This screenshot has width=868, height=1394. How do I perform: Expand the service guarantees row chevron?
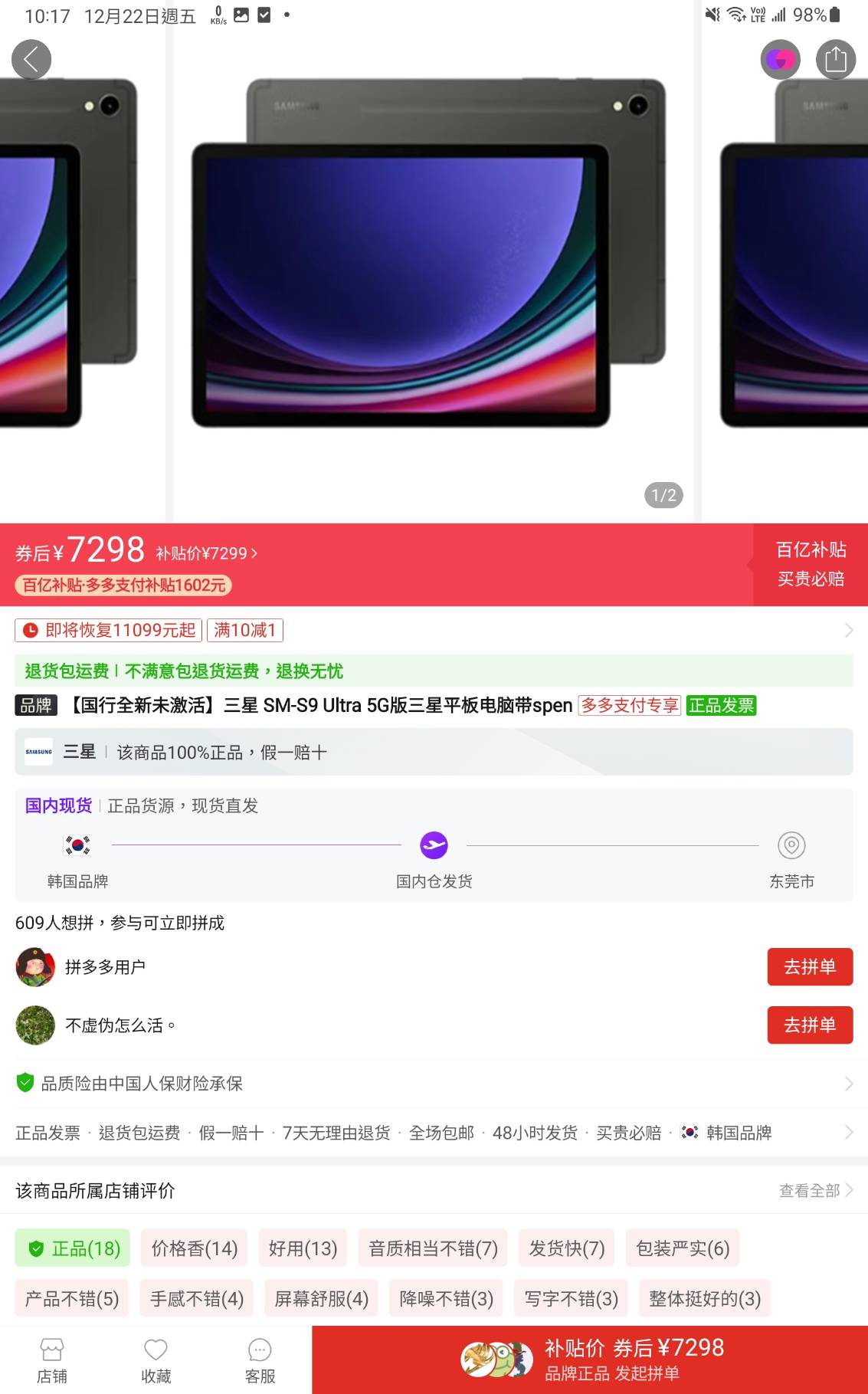click(848, 1133)
